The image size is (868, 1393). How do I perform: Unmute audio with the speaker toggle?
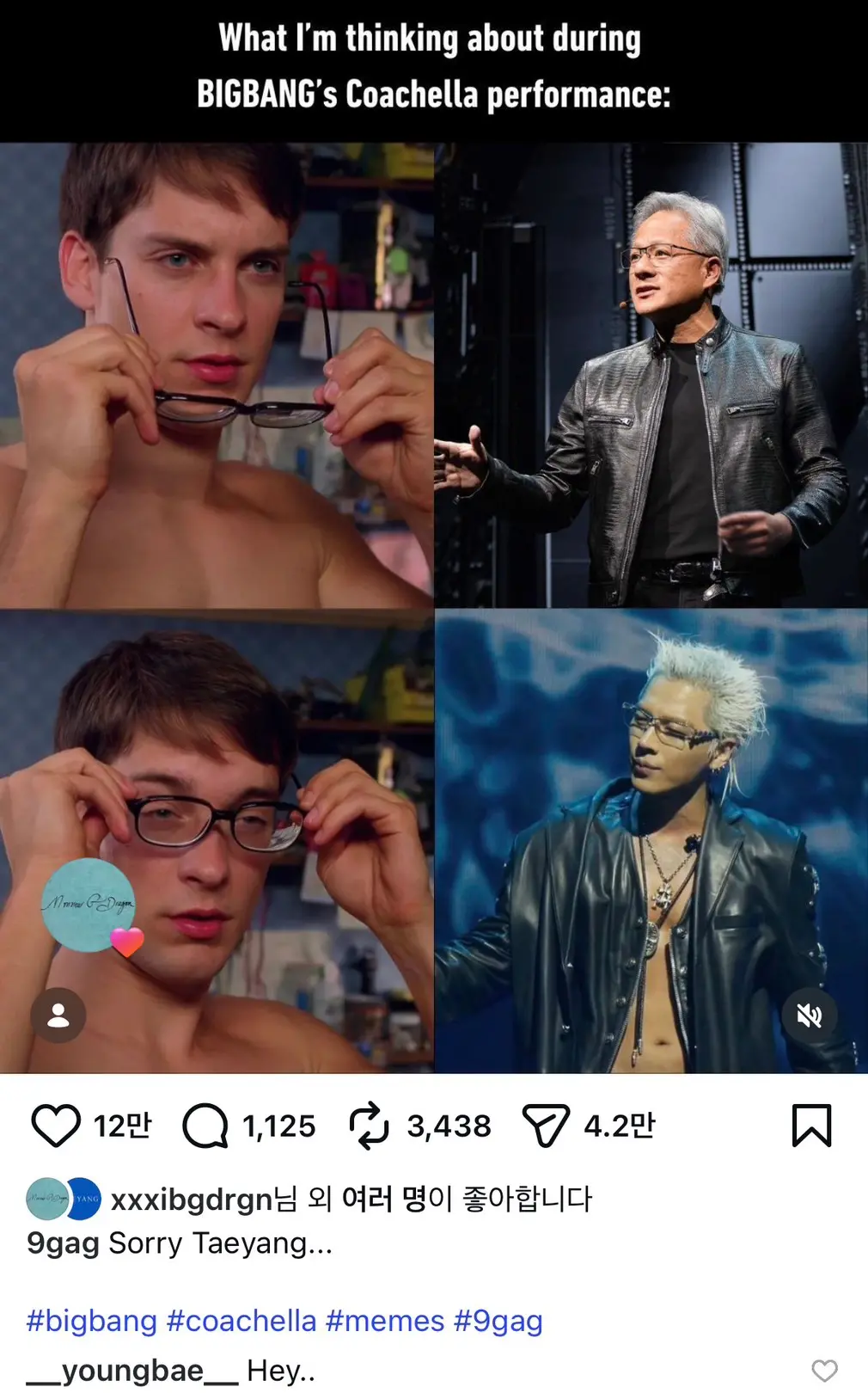tap(809, 1016)
